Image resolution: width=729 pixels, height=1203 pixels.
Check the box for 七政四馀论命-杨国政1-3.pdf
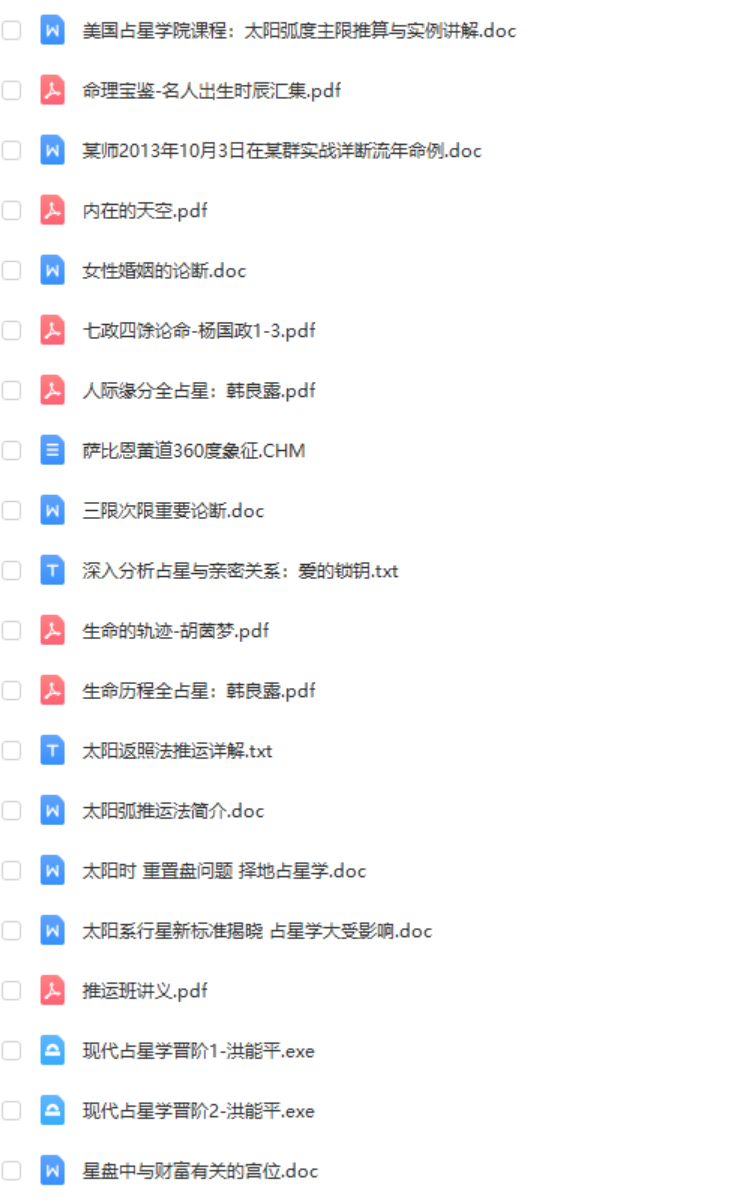point(11,331)
